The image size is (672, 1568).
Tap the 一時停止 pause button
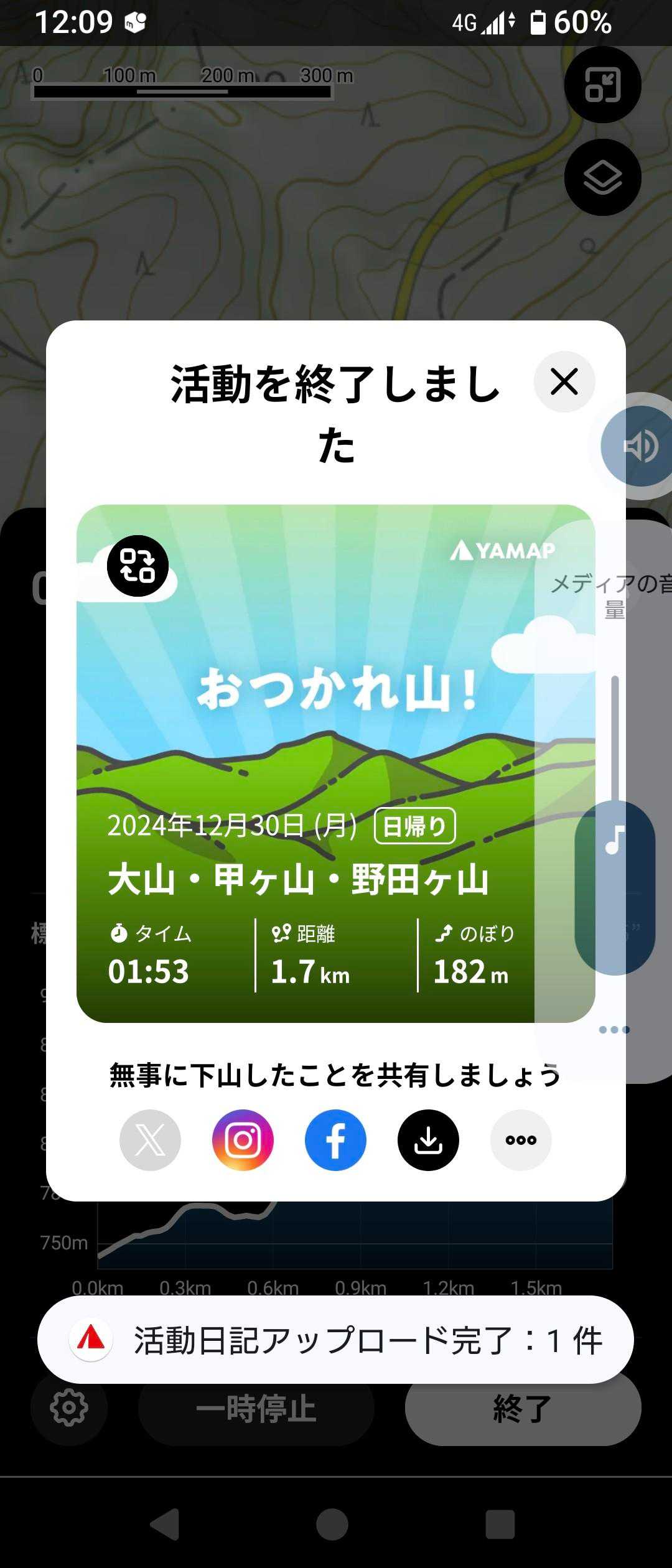(x=256, y=1409)
